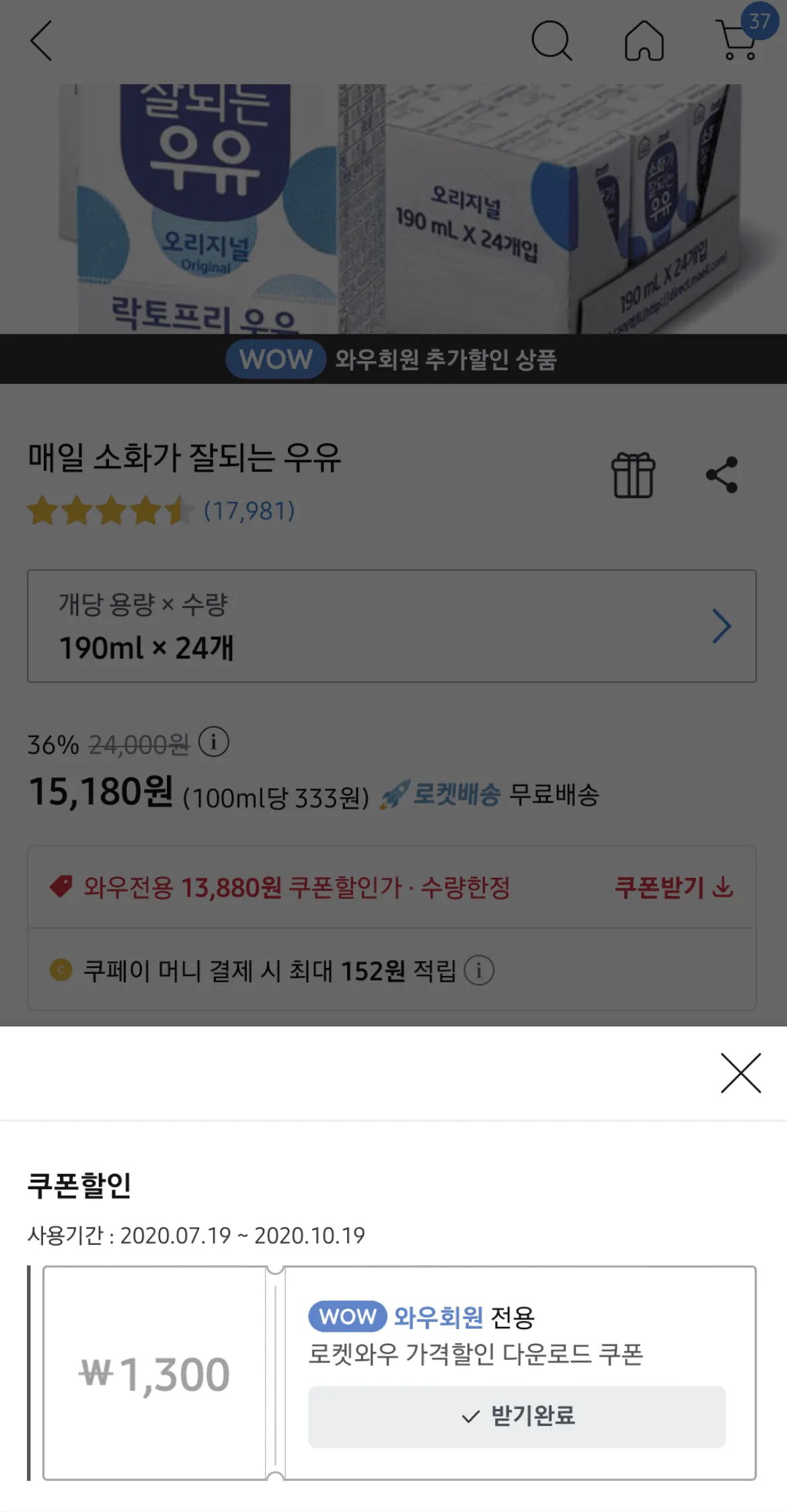The image size is (787, 1512).
Task: Tap 쿠폰받기 to download the coupon
Action: tap(673, 887)
